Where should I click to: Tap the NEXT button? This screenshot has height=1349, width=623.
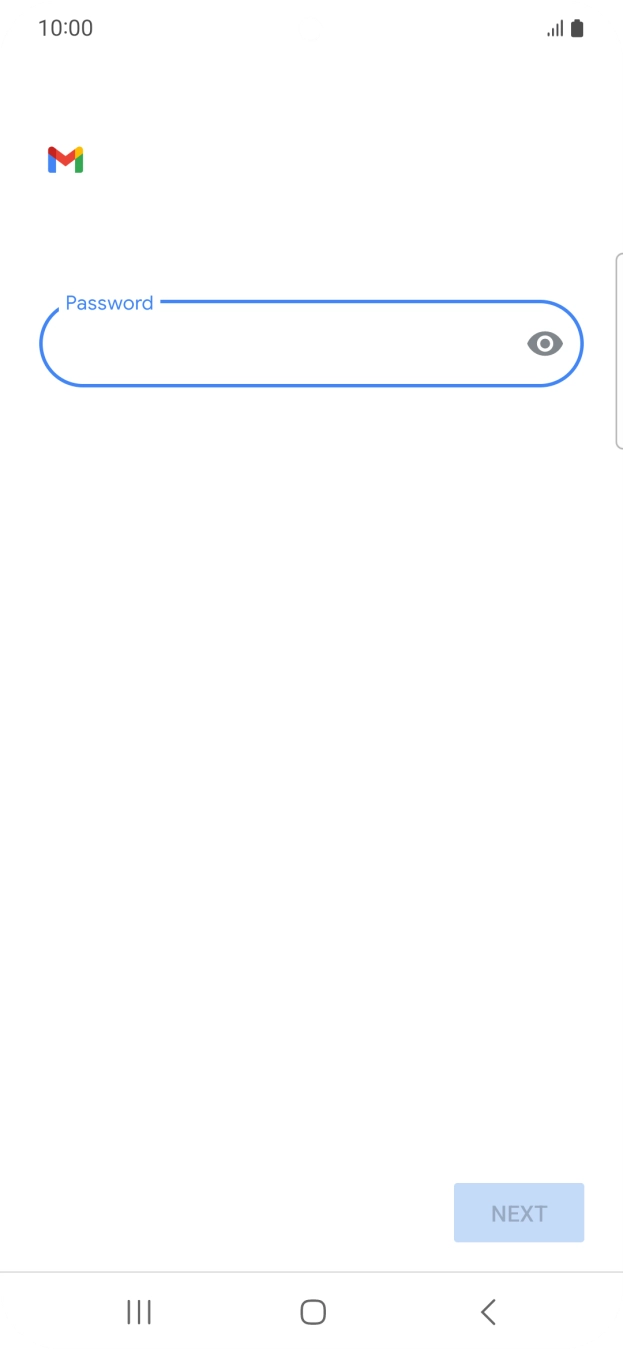click(519, 1213)
